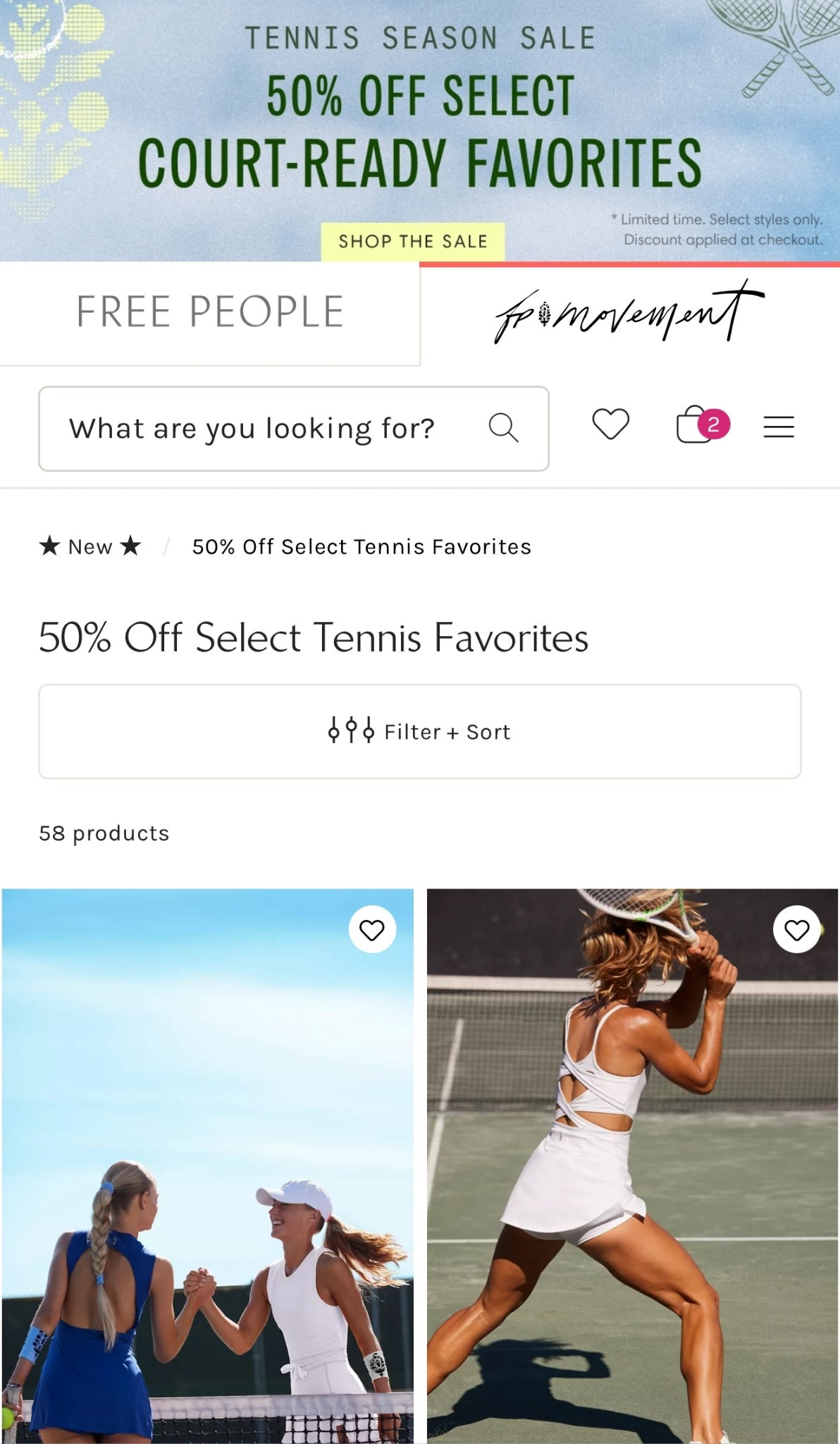Select the star icon beside New breadcrumb
This screenshot has width=840, height=1444.
49,546
